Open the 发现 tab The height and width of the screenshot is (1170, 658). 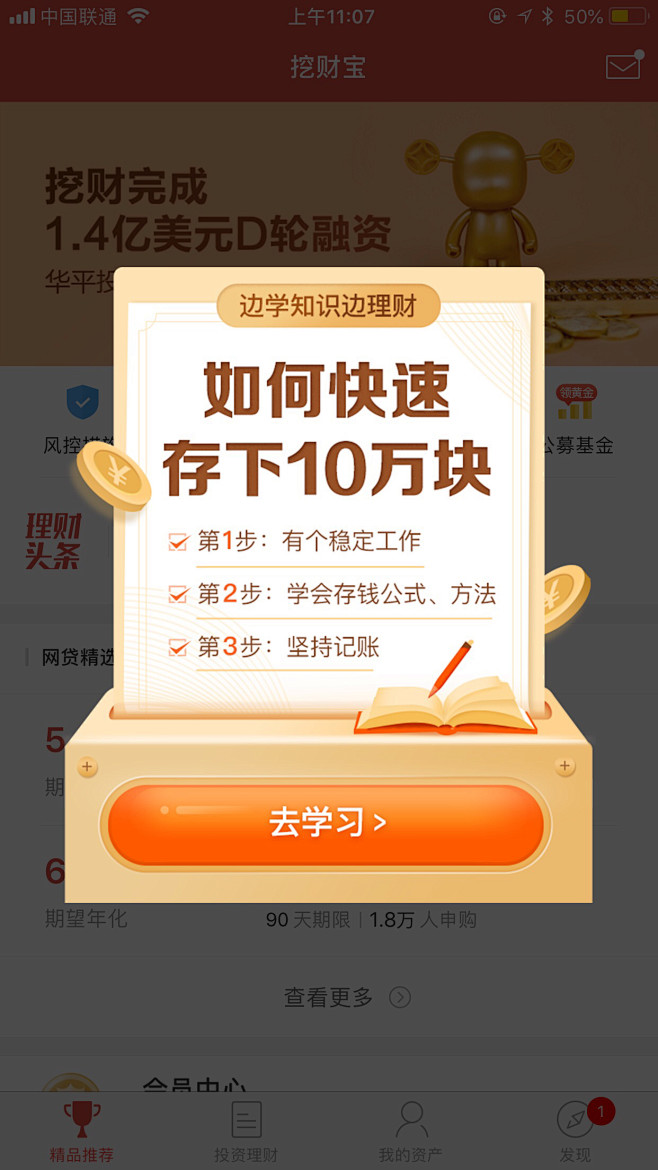click(x=576, y=1131)
